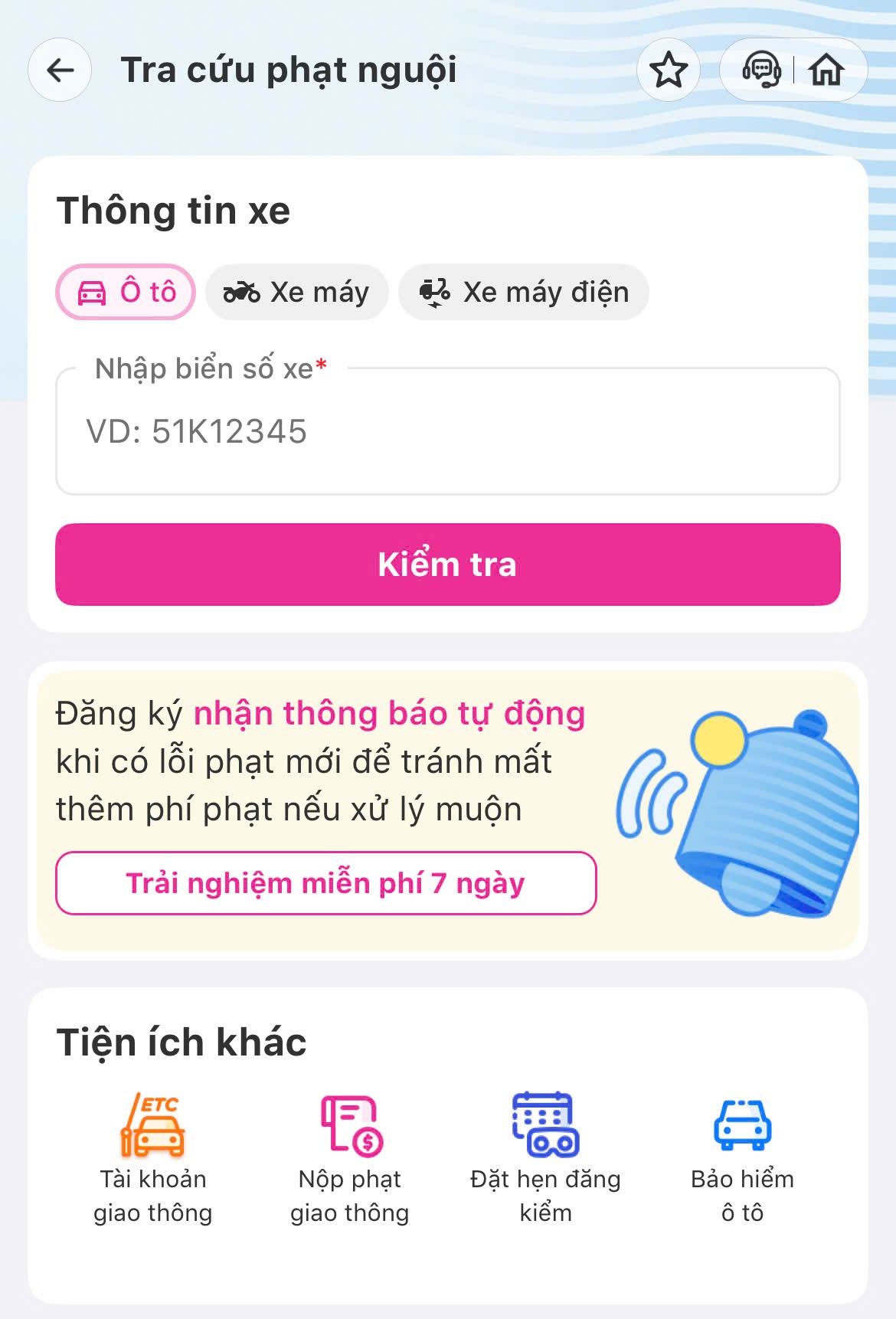Focus the license plate number field
The width and height of the screenshot is (896, 1319).
pos(447,432)
